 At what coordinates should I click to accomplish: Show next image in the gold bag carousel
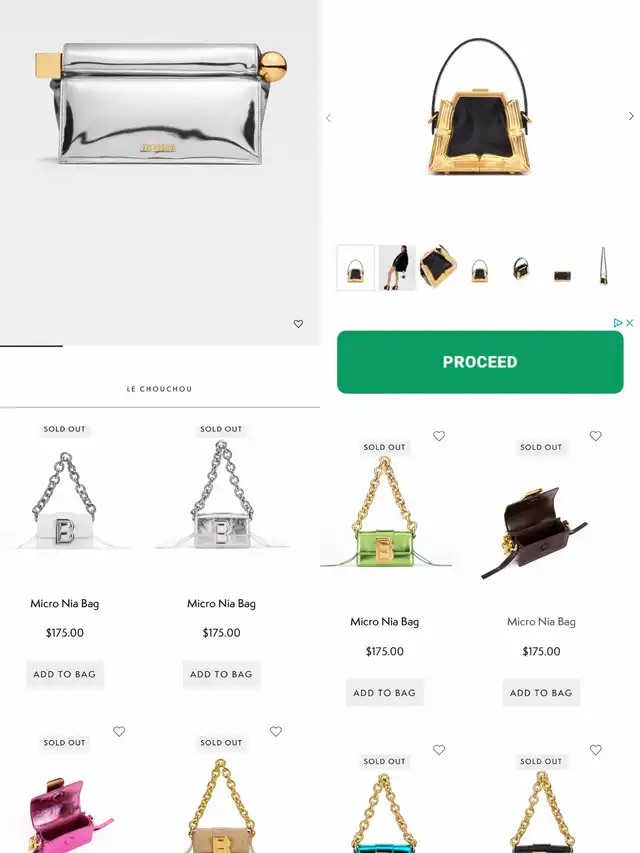point(631,116)
